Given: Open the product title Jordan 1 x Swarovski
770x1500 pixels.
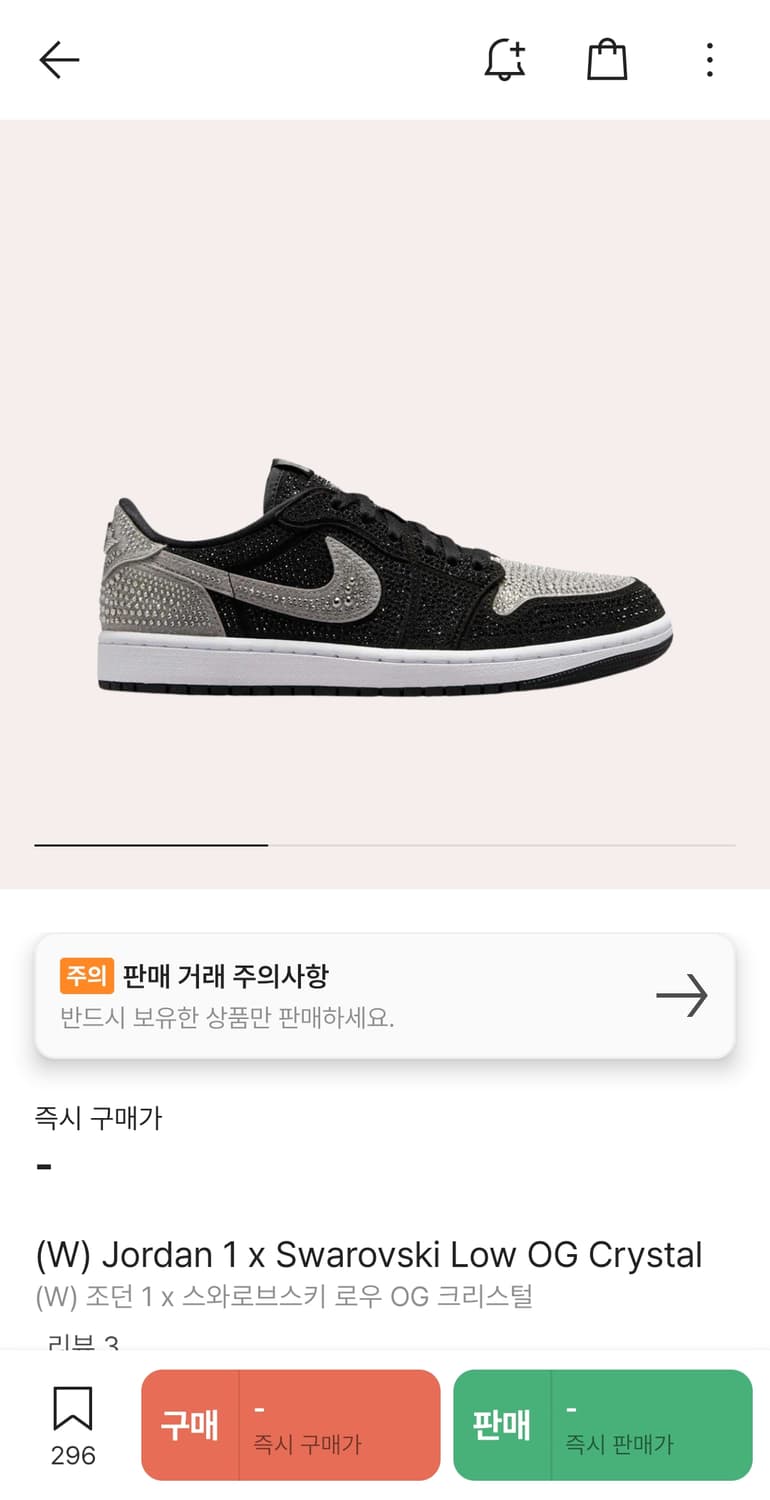Looking at the screenshot, I should 368,1254.
